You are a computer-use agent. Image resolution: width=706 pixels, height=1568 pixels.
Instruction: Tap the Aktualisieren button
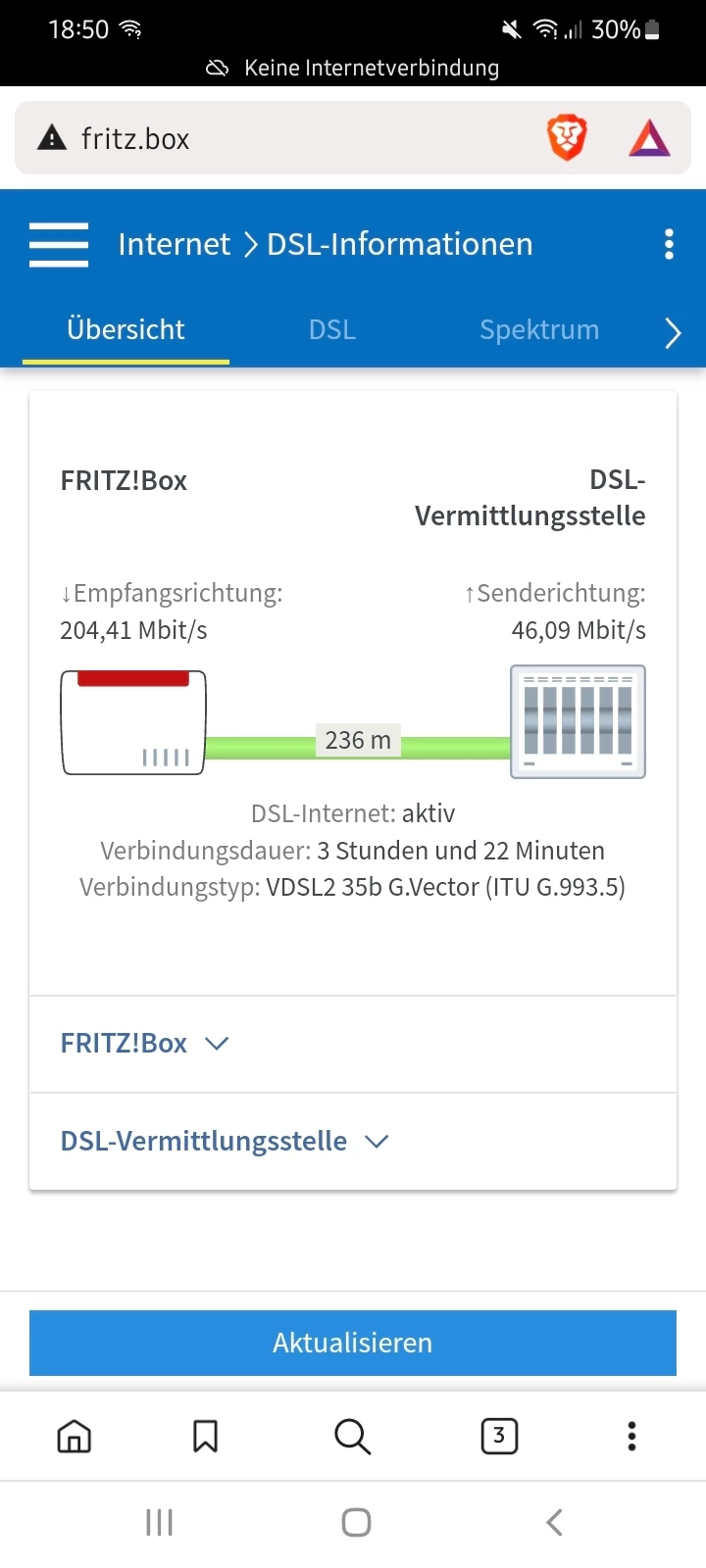pyautogui.click(x=353, y=1343)
